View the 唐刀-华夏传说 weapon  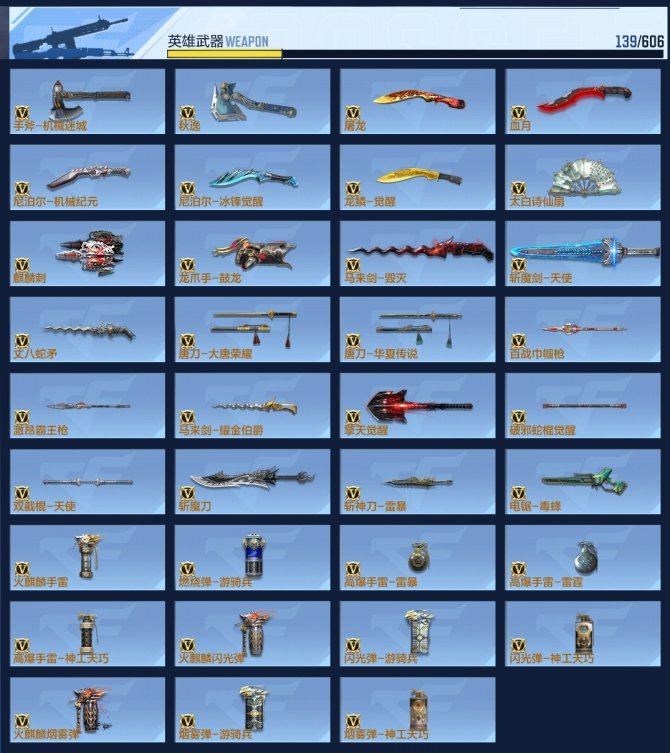pyautogui.click(x=417, y=329)
